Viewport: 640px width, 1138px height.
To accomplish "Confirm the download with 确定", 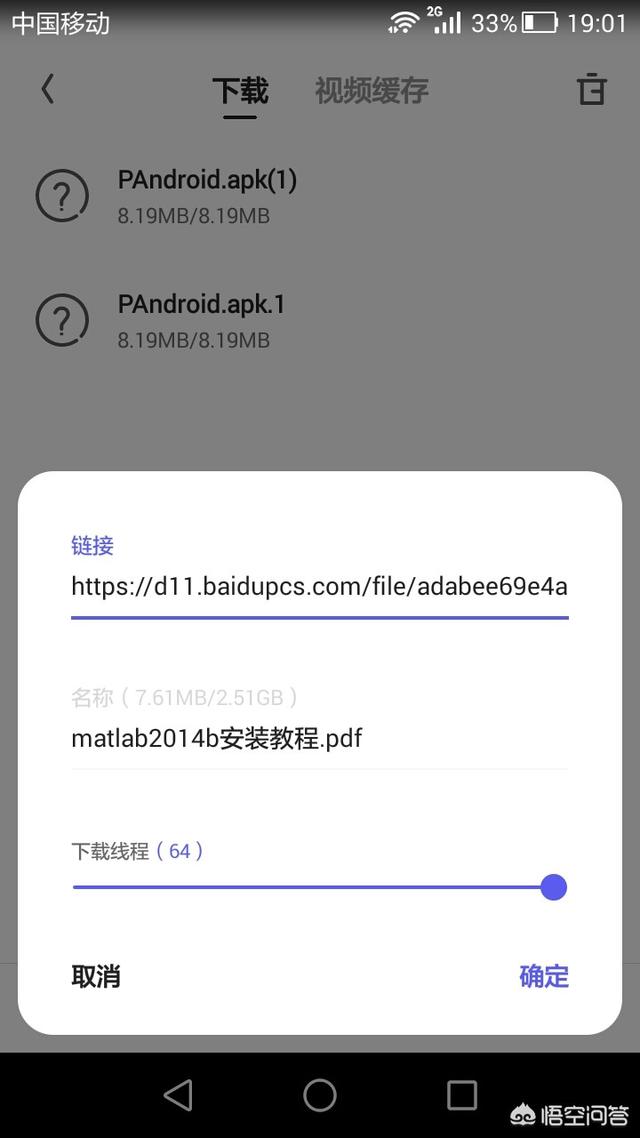I will pyautogui.click(x=544, y=976).
